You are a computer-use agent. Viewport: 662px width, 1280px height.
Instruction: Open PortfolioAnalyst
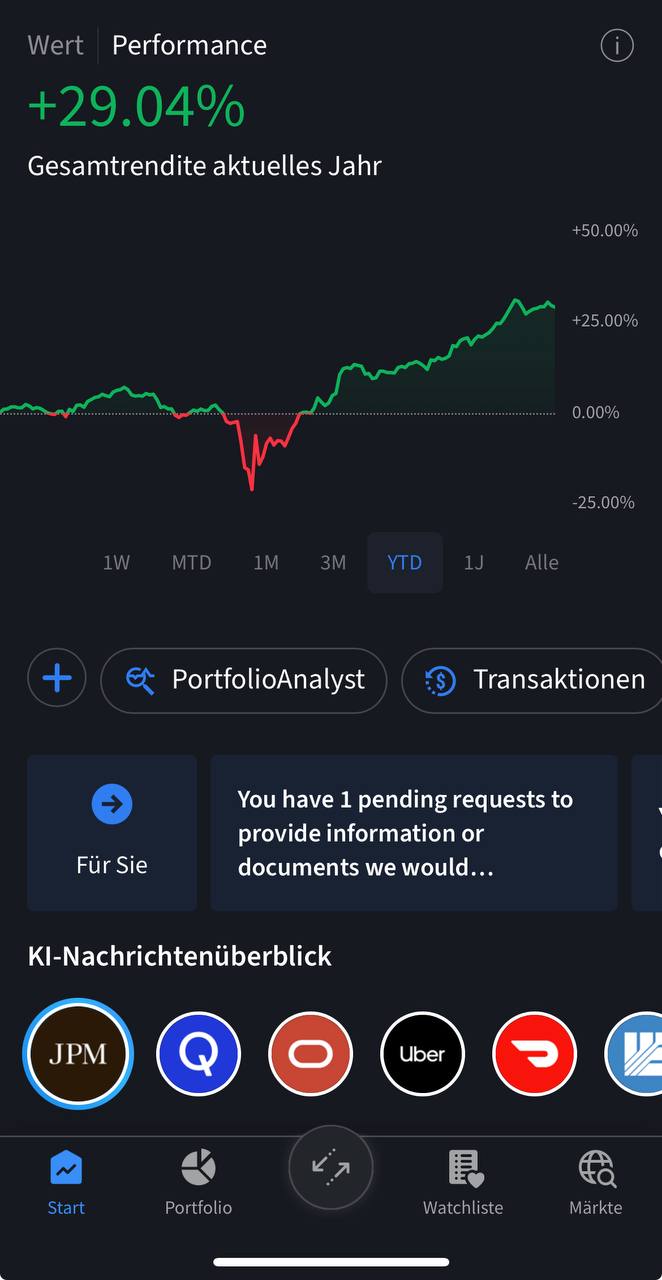244,680
